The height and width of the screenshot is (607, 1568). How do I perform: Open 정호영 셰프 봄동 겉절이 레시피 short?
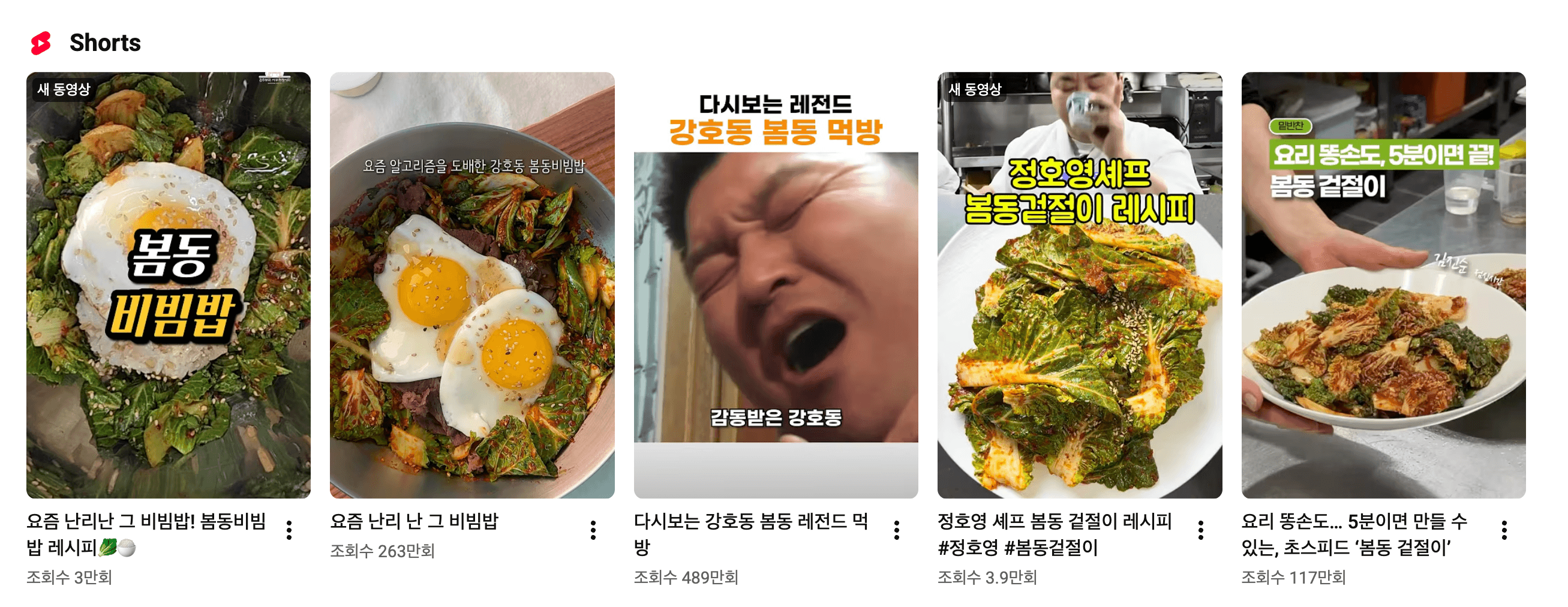(1079, 285)
